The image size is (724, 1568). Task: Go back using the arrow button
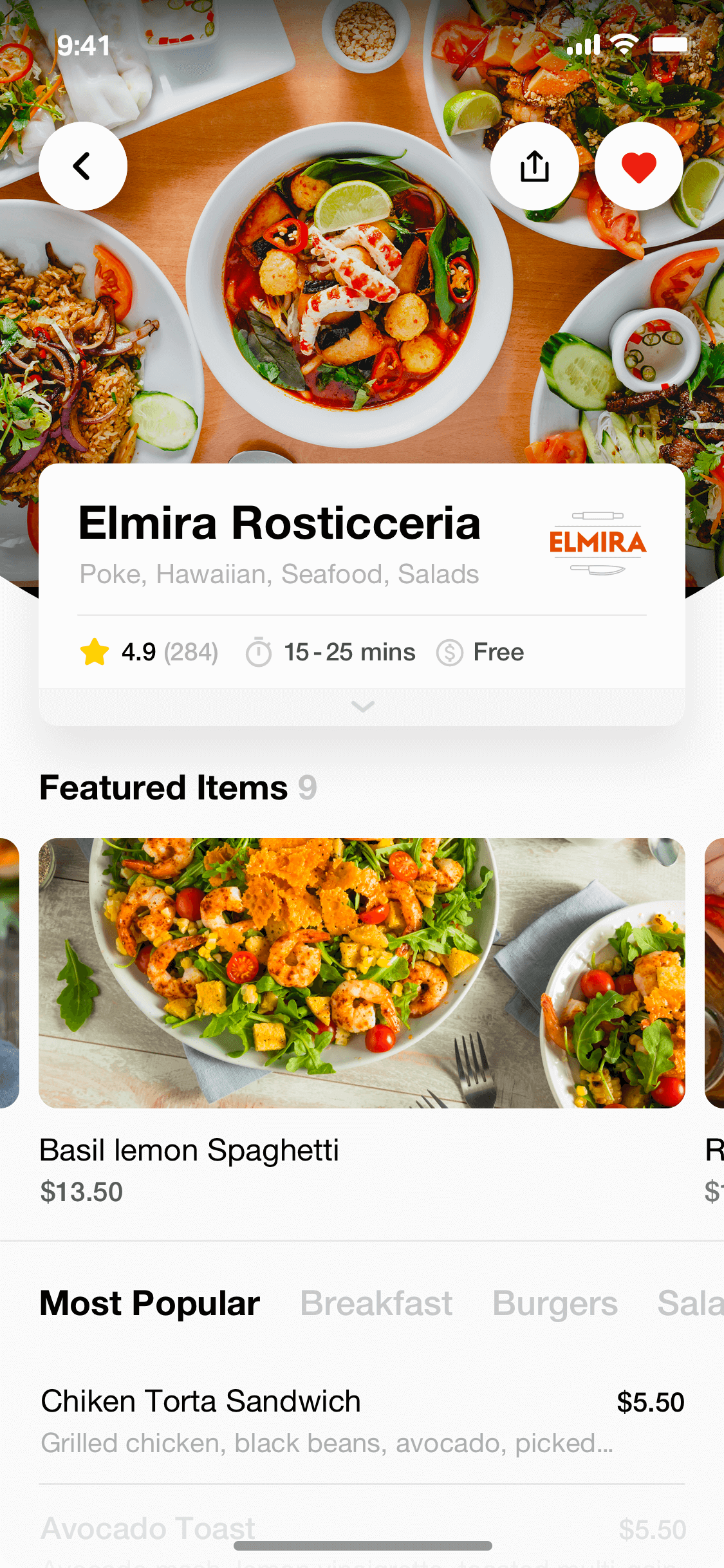(x=83, y=166)
